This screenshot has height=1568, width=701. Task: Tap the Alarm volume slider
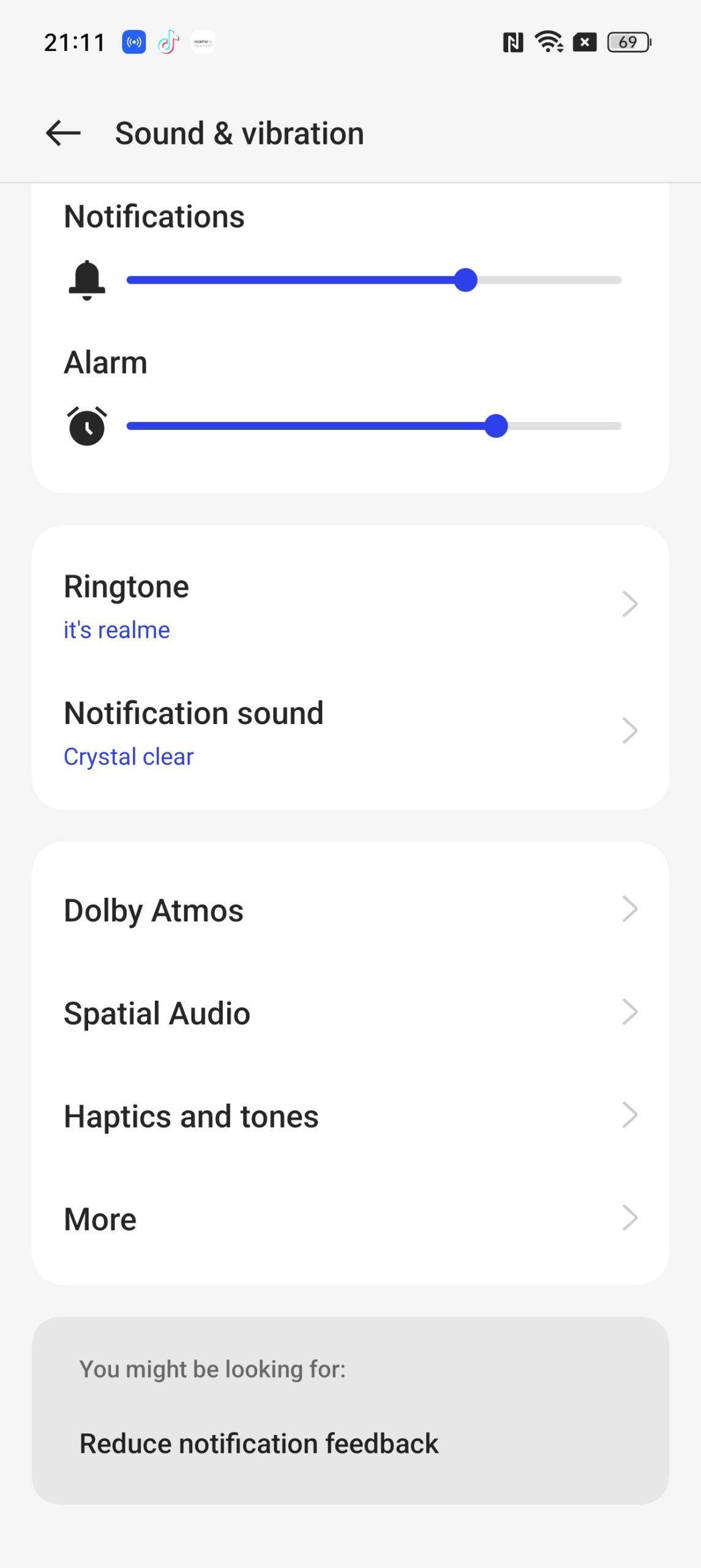pos(373,426)
